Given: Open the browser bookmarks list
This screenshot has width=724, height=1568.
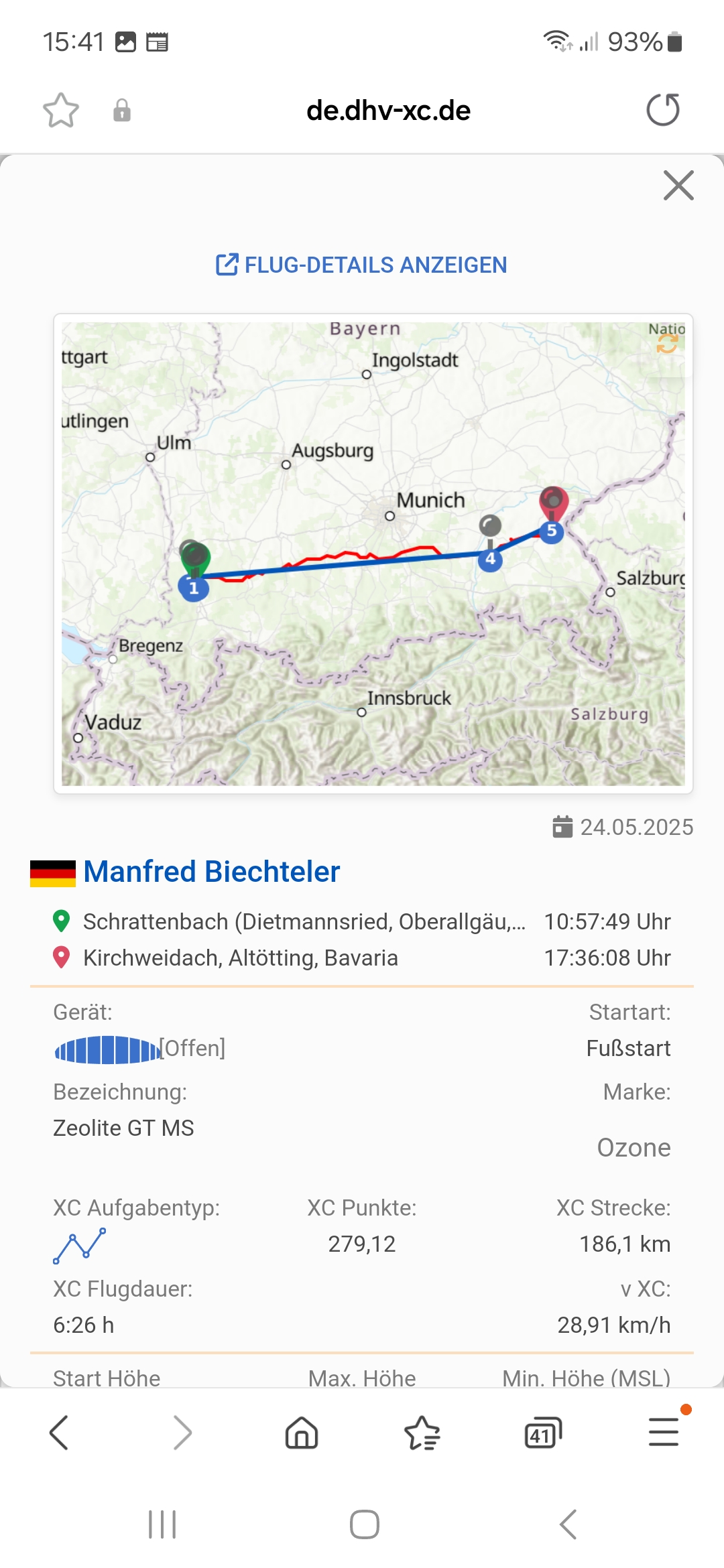Looking at the screenshot, I should (422, 1433).
